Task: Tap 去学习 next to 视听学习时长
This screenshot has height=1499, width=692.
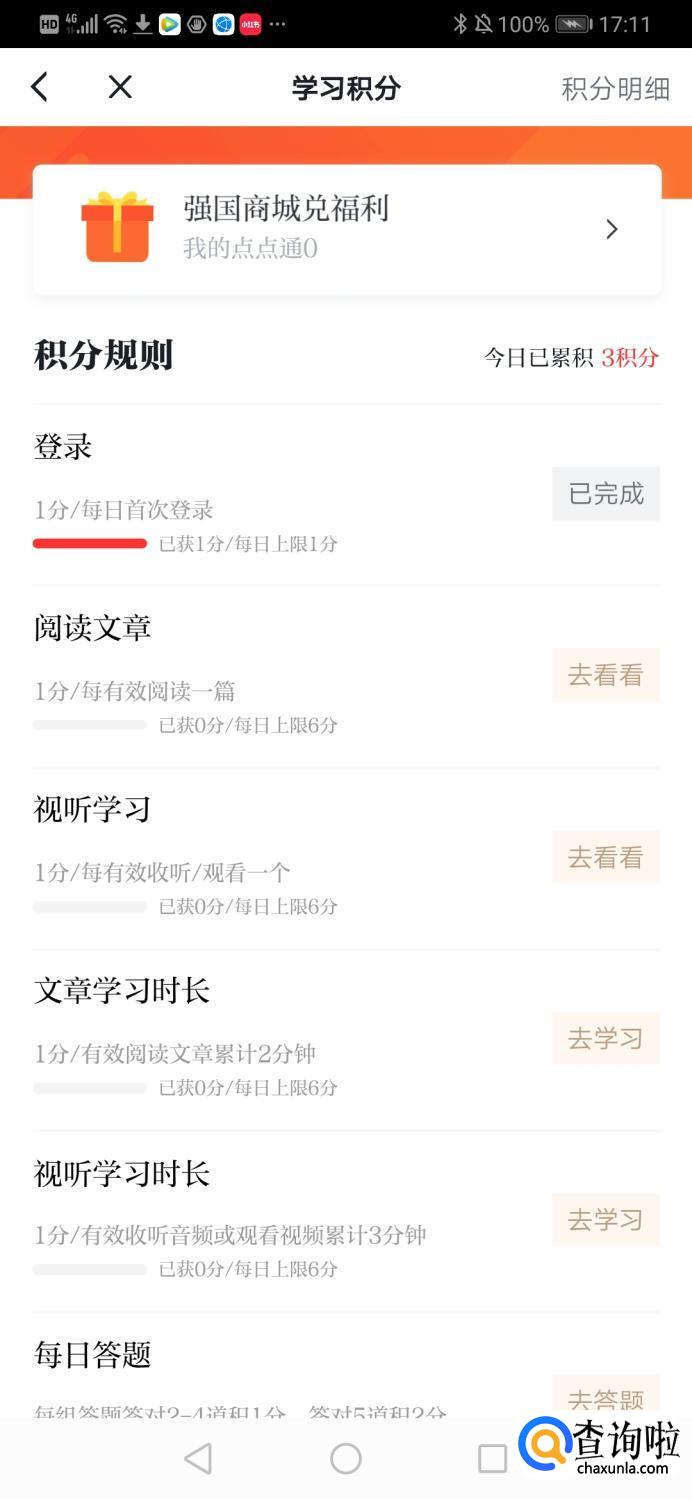Action: click(x=605, y=1219)
